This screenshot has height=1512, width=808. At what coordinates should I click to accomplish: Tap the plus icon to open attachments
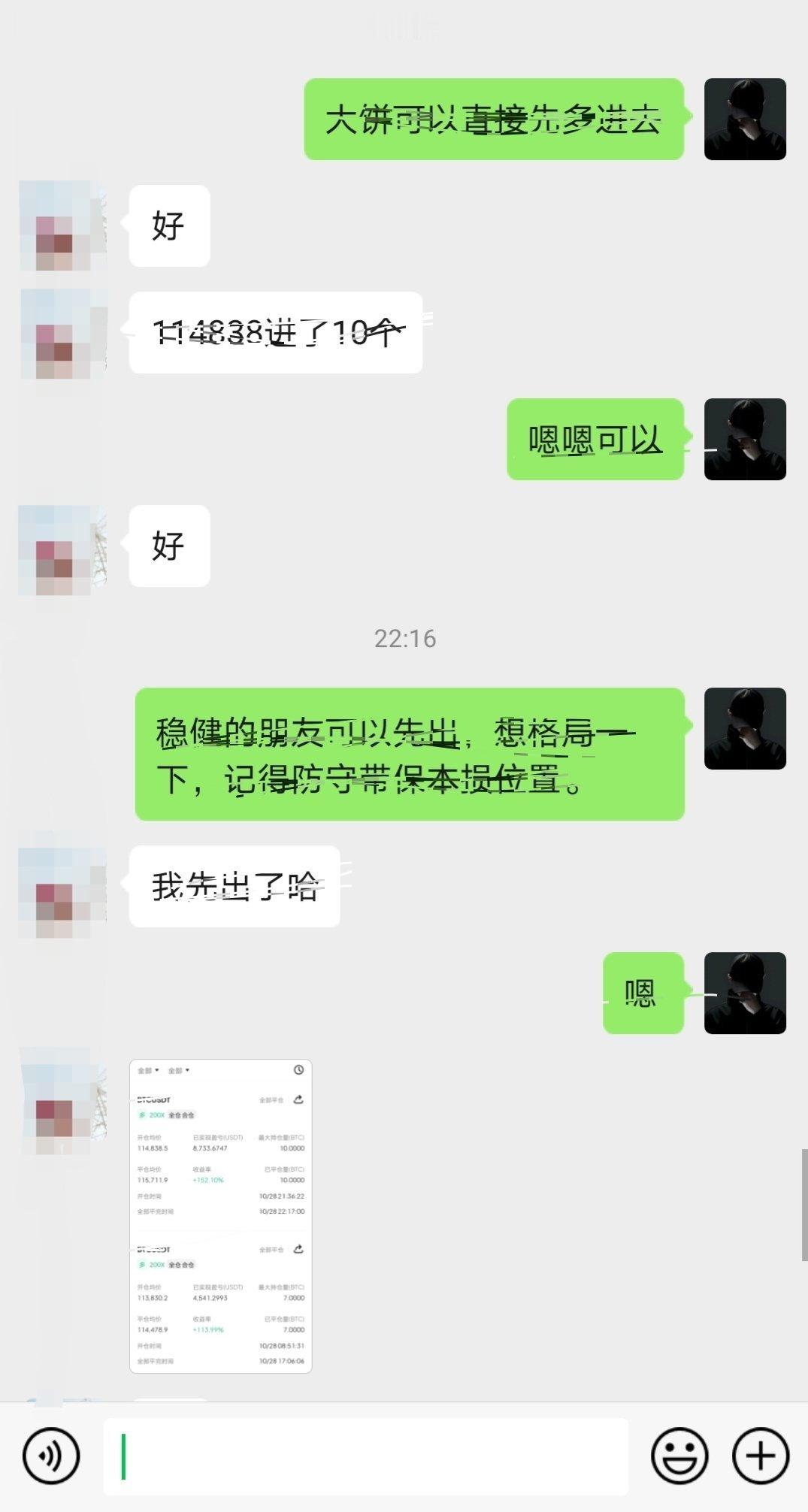point(759,1456)
